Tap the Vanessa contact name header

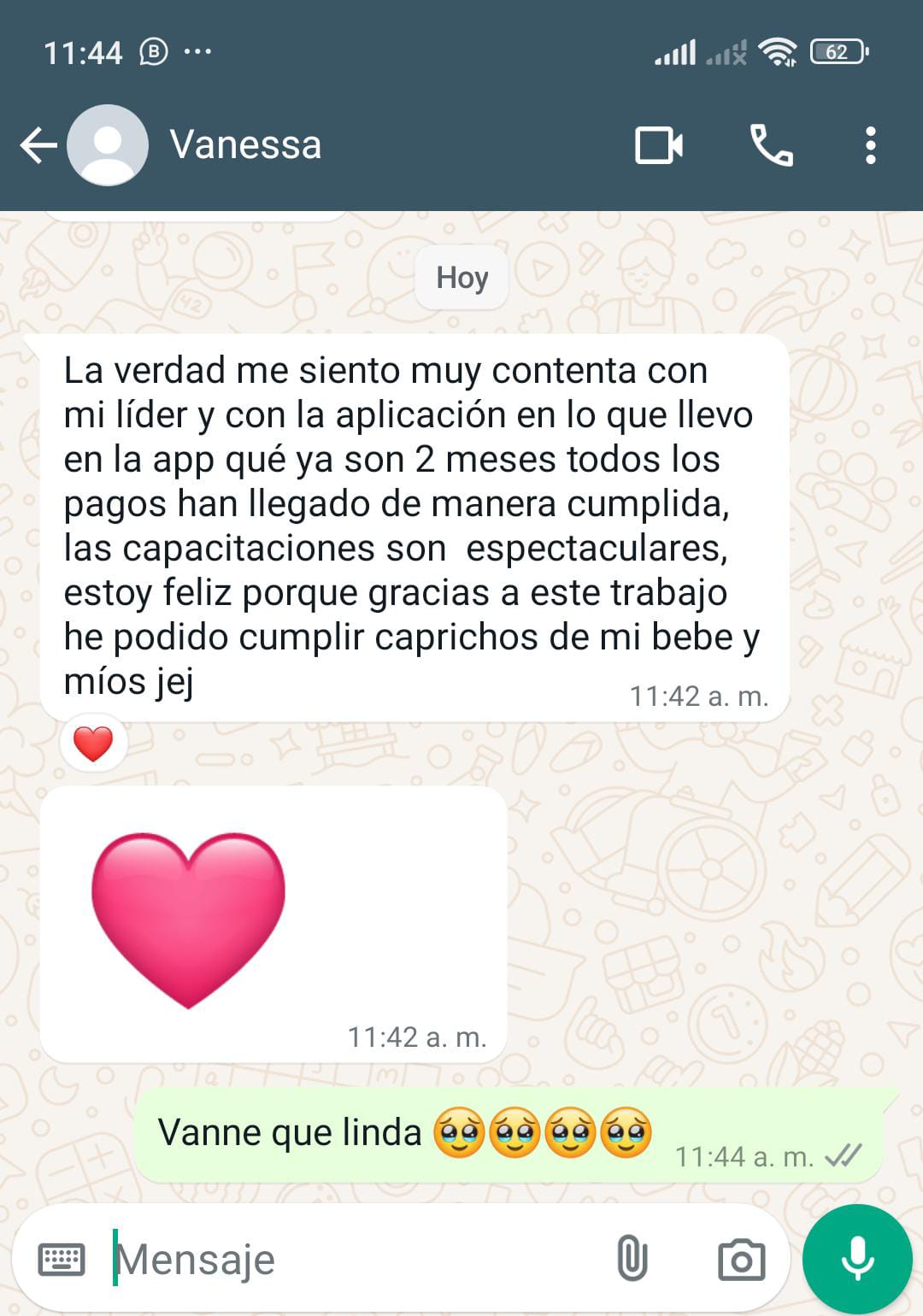(246, 145)
